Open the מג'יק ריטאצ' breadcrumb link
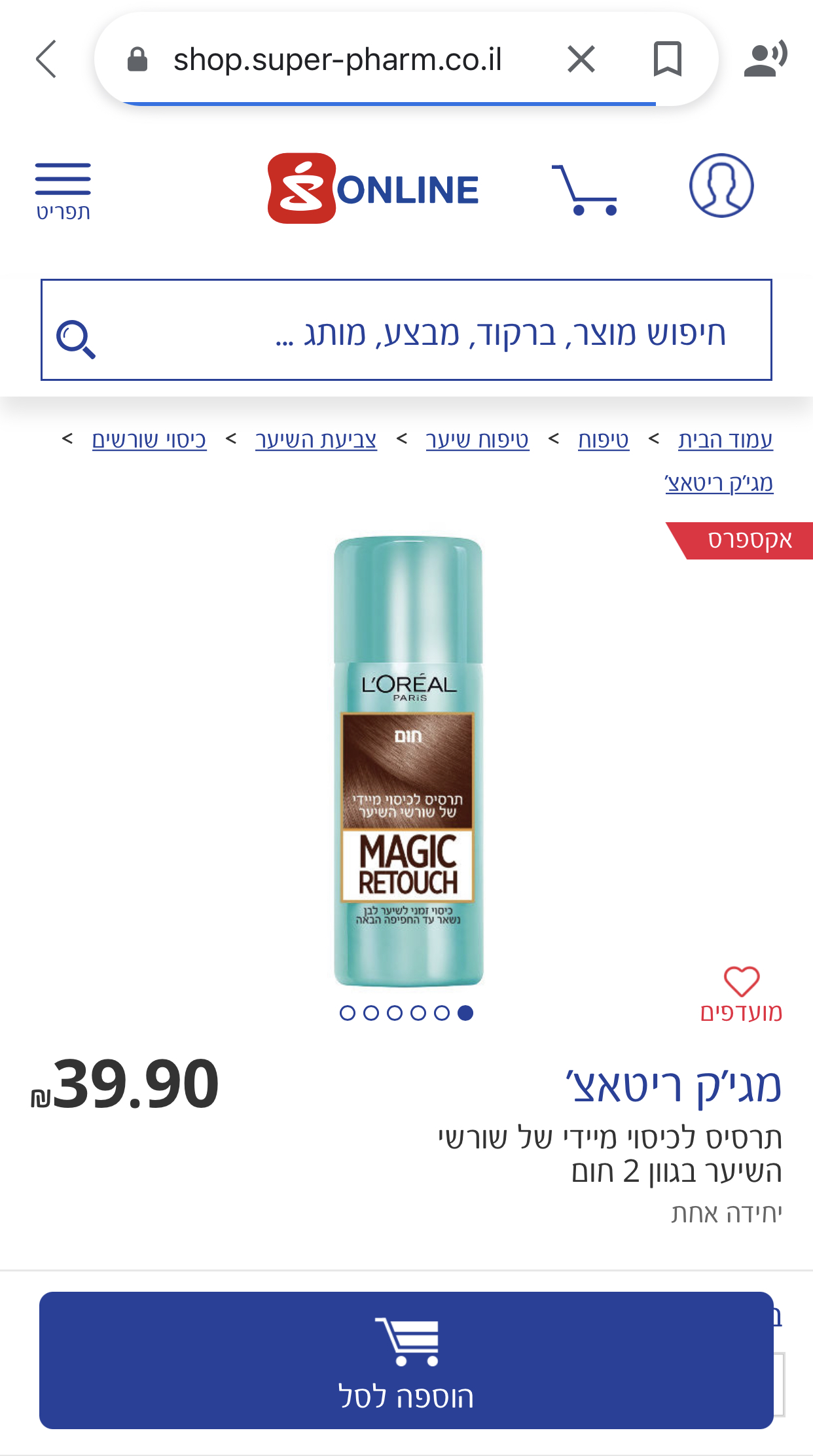 (719, 483)
